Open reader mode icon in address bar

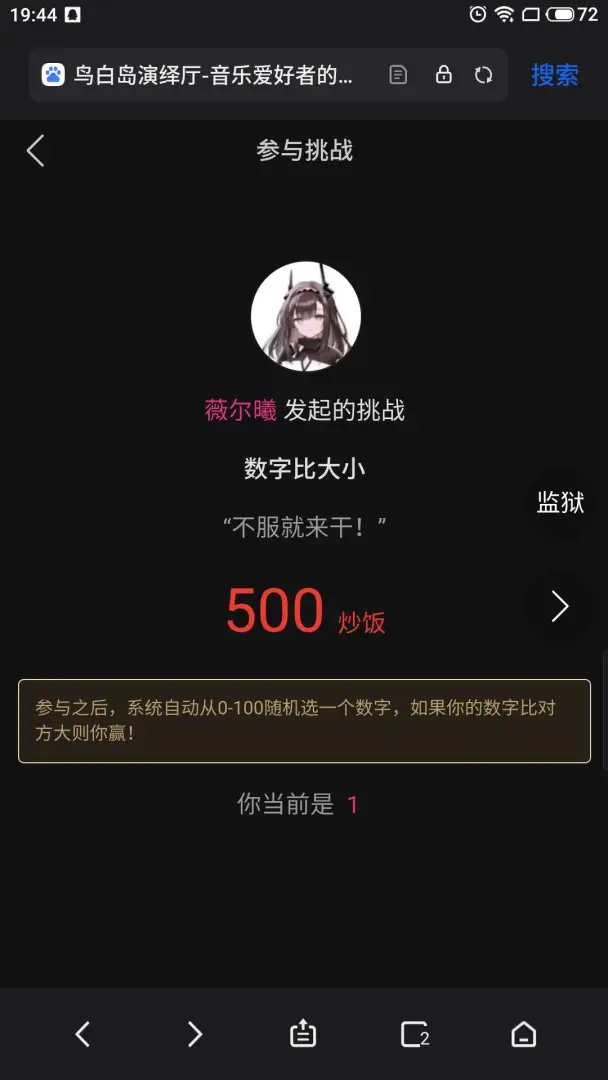pyautogui.click(x=398, y=74)
